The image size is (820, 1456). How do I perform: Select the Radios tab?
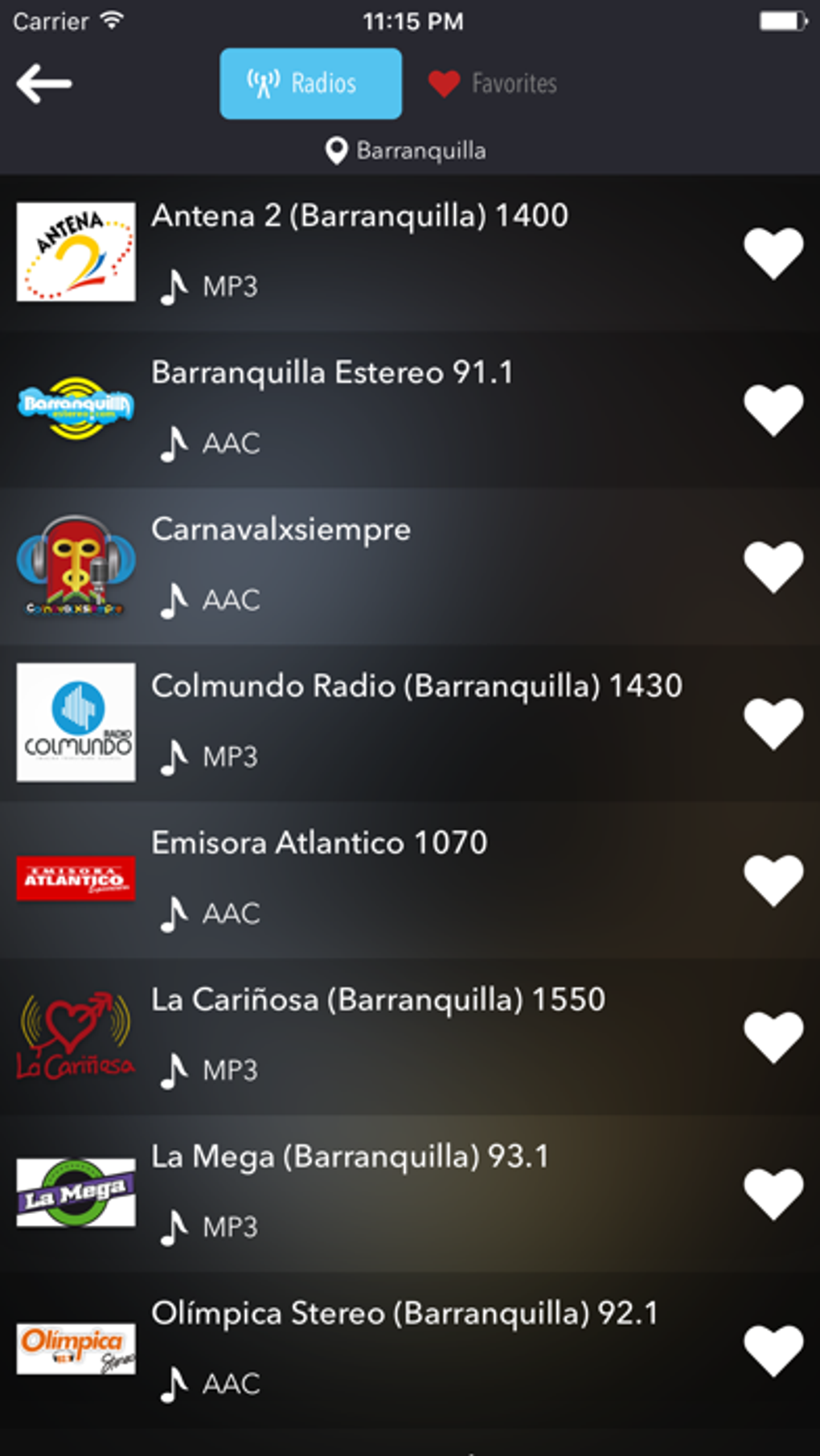tap(310, 83)
